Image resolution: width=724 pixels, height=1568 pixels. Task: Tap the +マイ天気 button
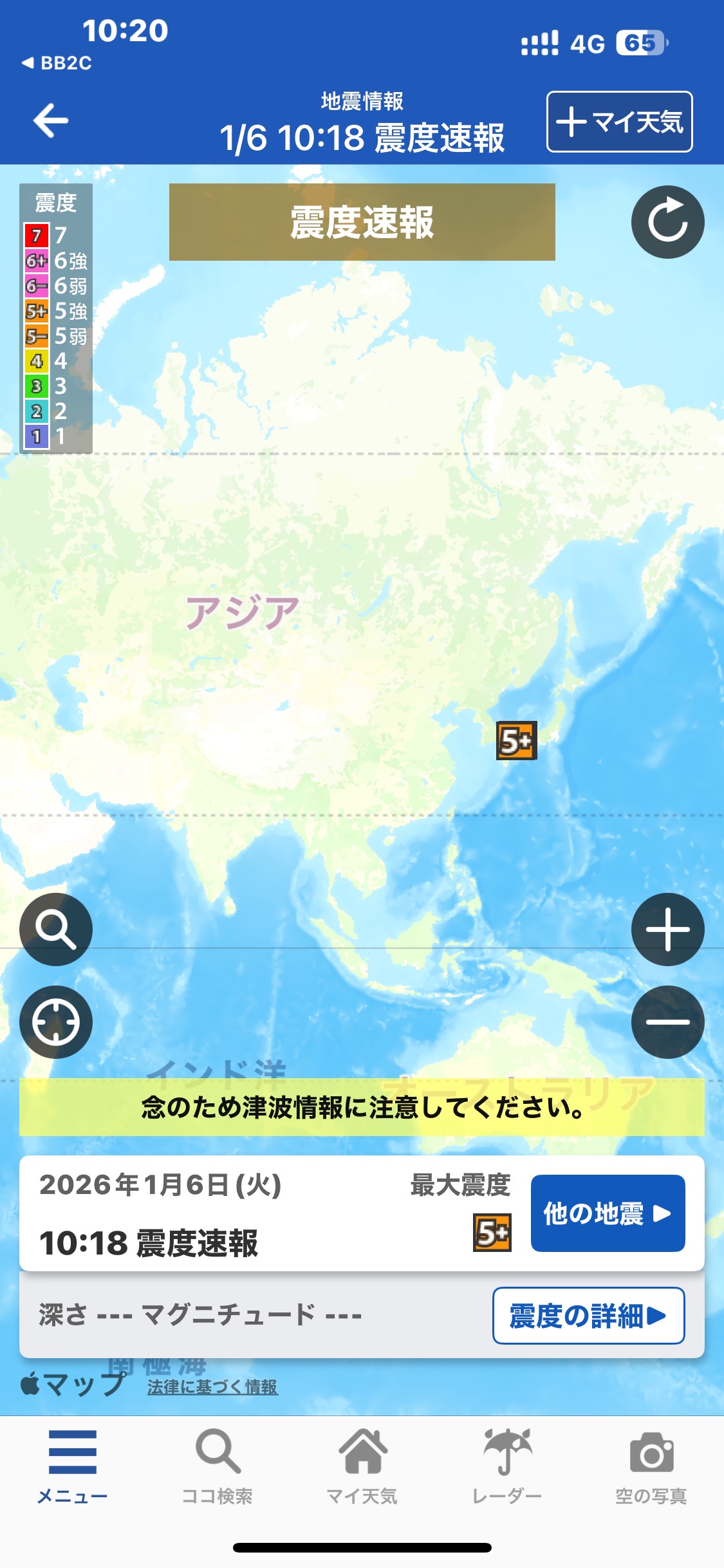point(619,122)
